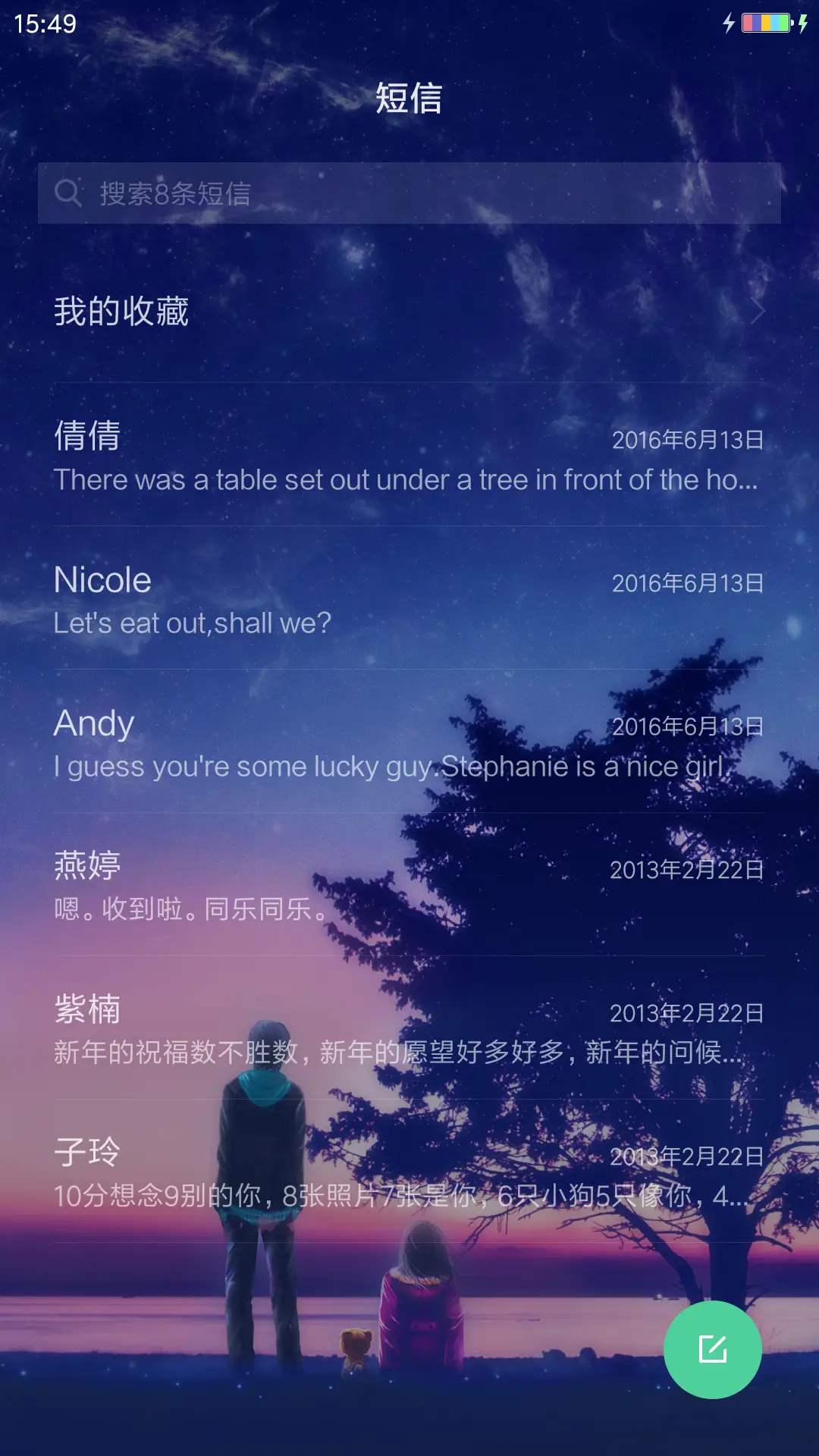The height and width of the screenshot is (1456, 819).
Task: Tap the right lightning icon near battery
Action: (802, 25)
